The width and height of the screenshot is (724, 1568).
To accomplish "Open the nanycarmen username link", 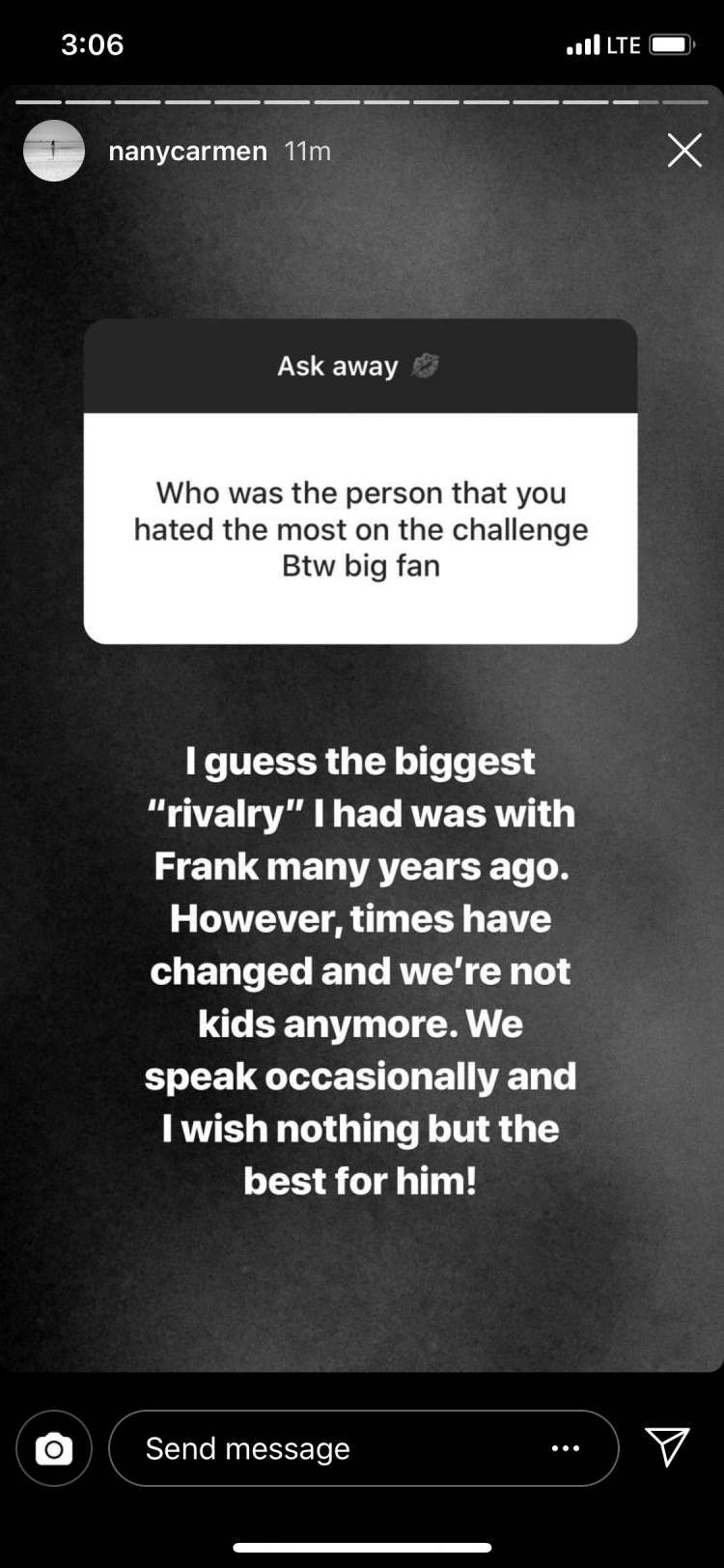I will coord(188,152).
